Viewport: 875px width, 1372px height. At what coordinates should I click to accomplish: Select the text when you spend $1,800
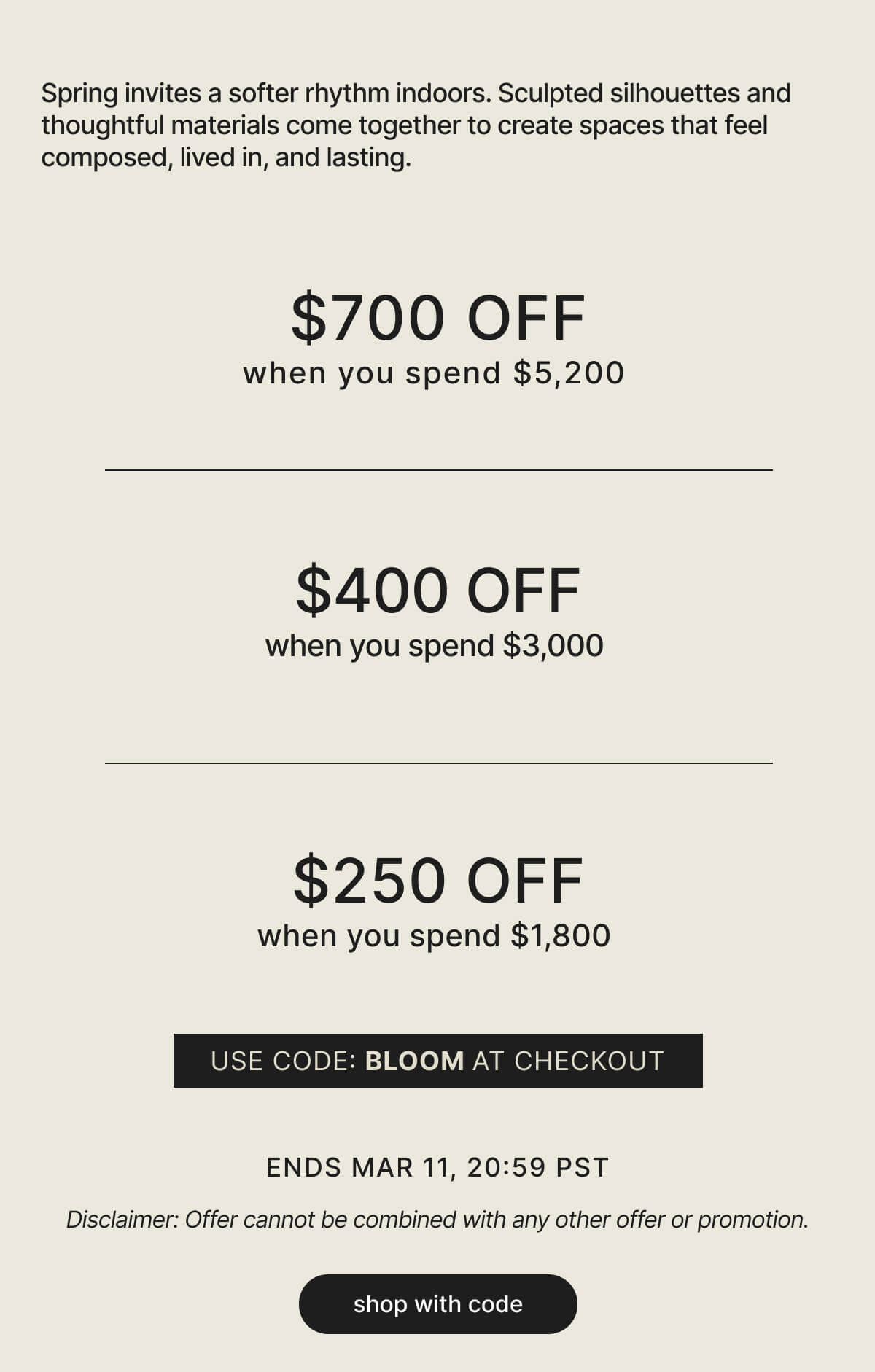435,936
